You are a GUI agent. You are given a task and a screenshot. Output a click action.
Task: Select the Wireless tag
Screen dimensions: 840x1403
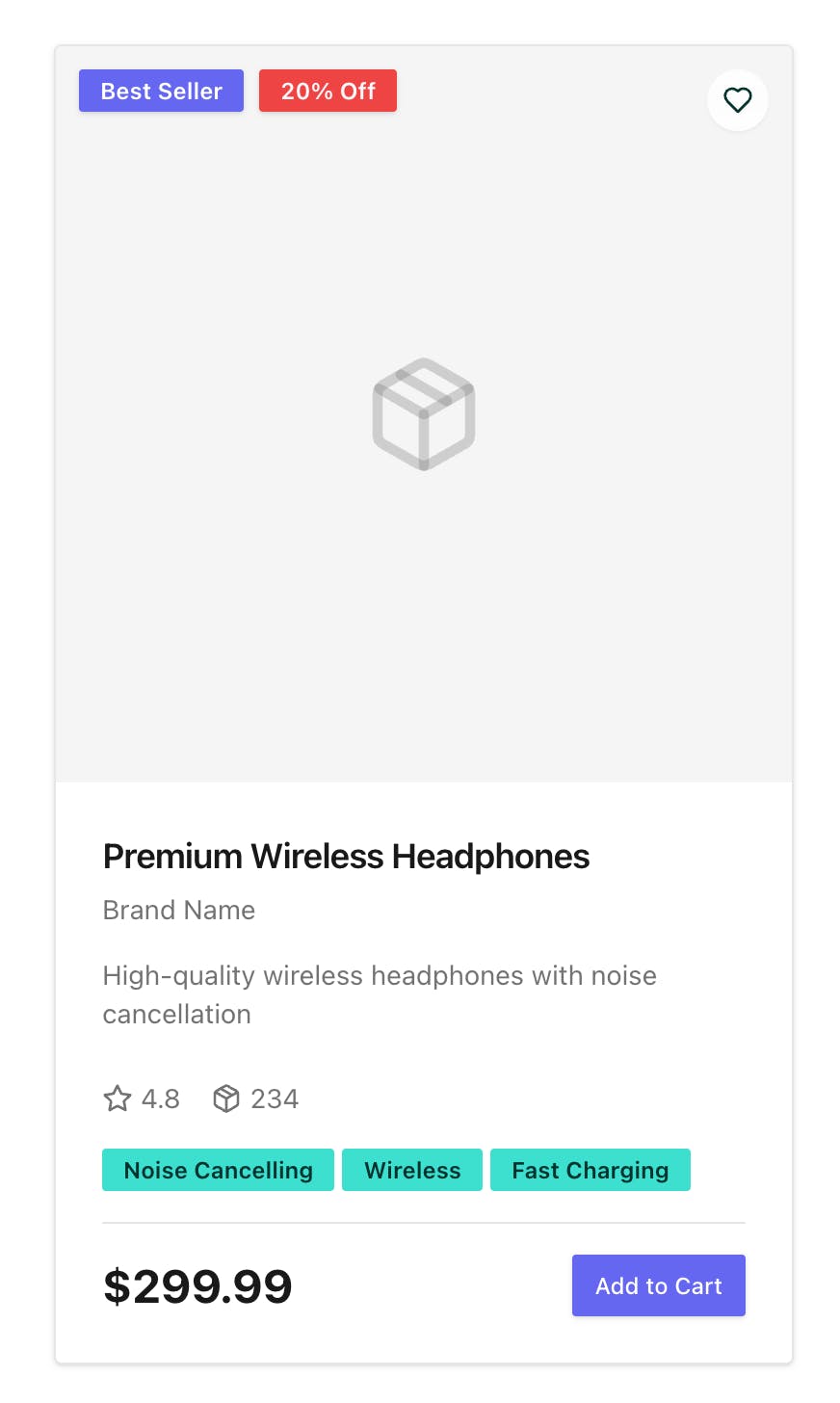(x=412, y=1170)
